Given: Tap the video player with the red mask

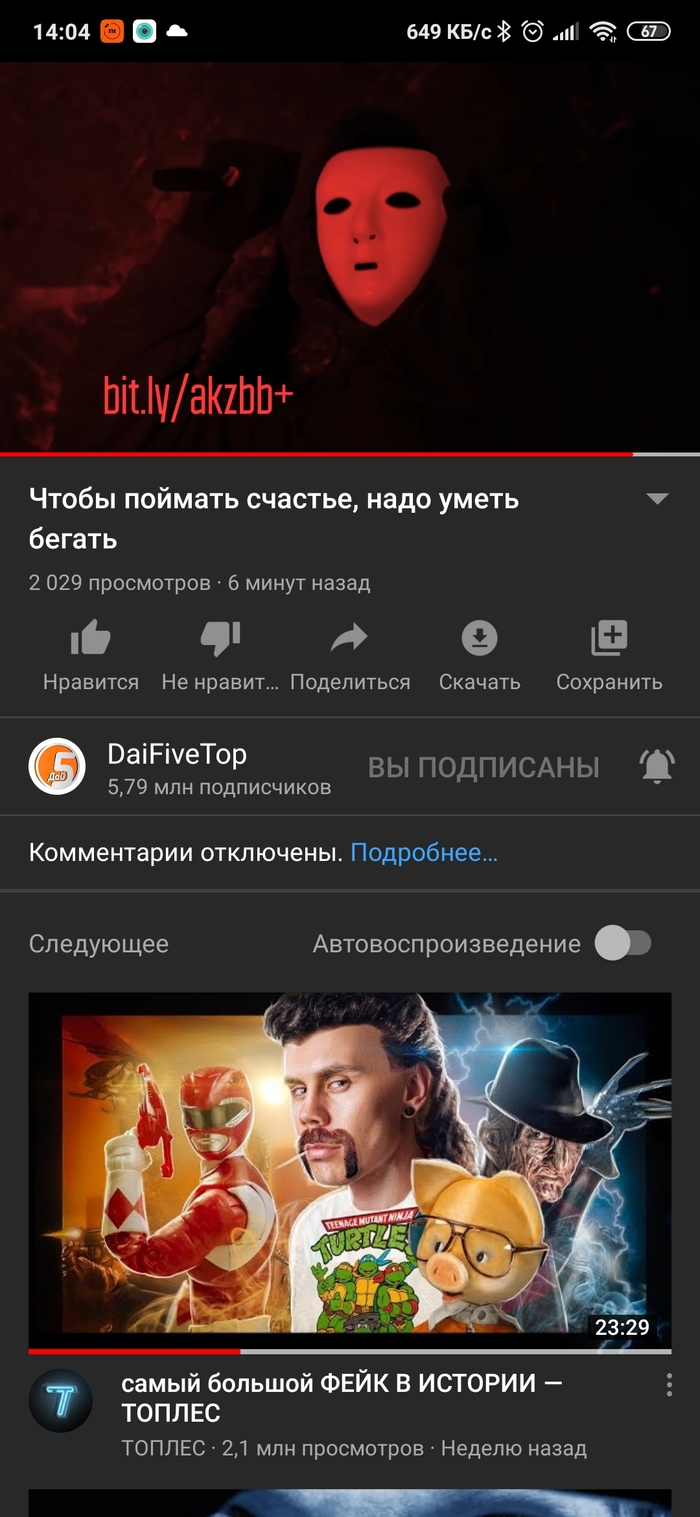Looking at the screenshot, I should click(x=350, y=257).
